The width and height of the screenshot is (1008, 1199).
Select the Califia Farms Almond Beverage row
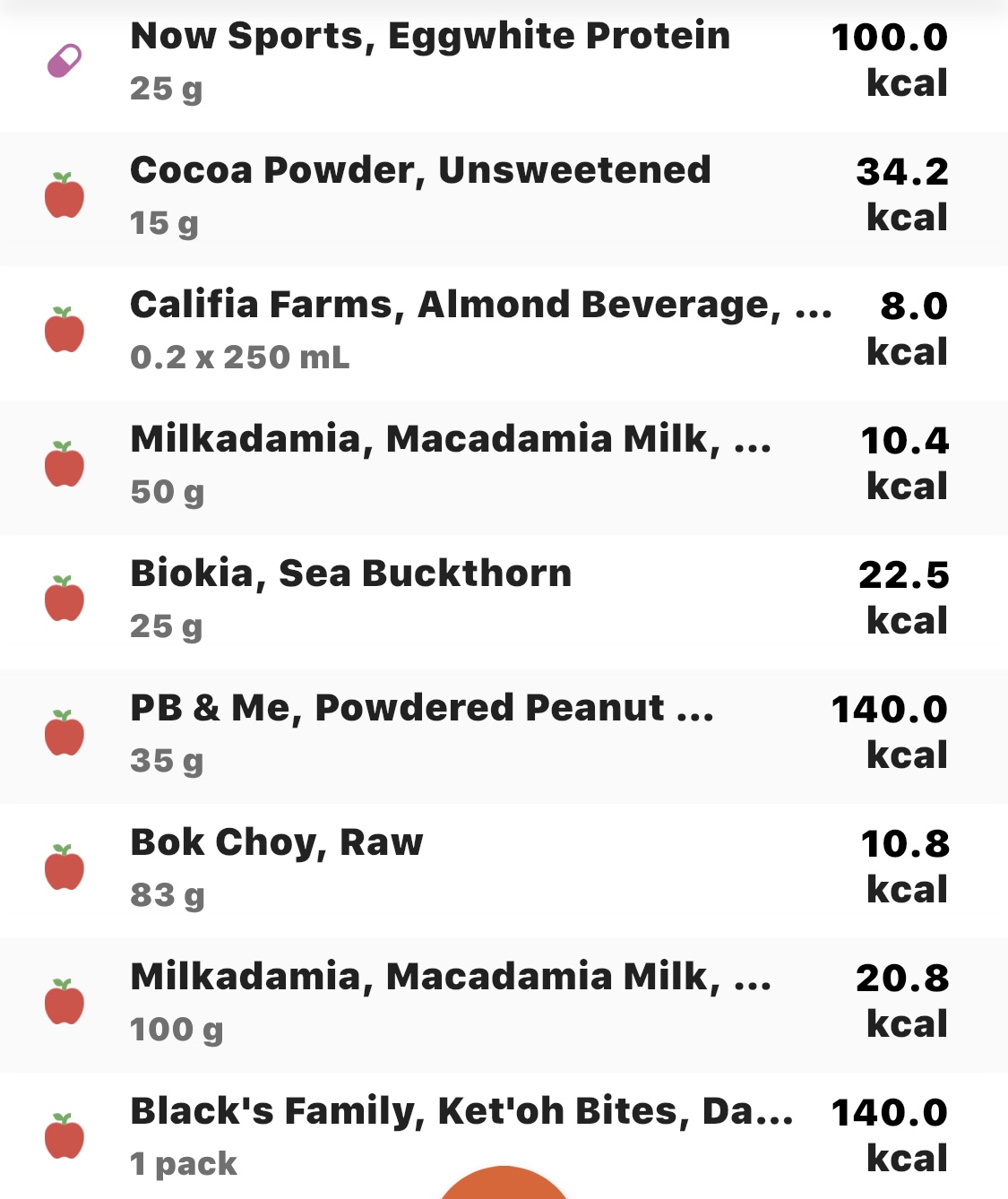pos(480,330)
